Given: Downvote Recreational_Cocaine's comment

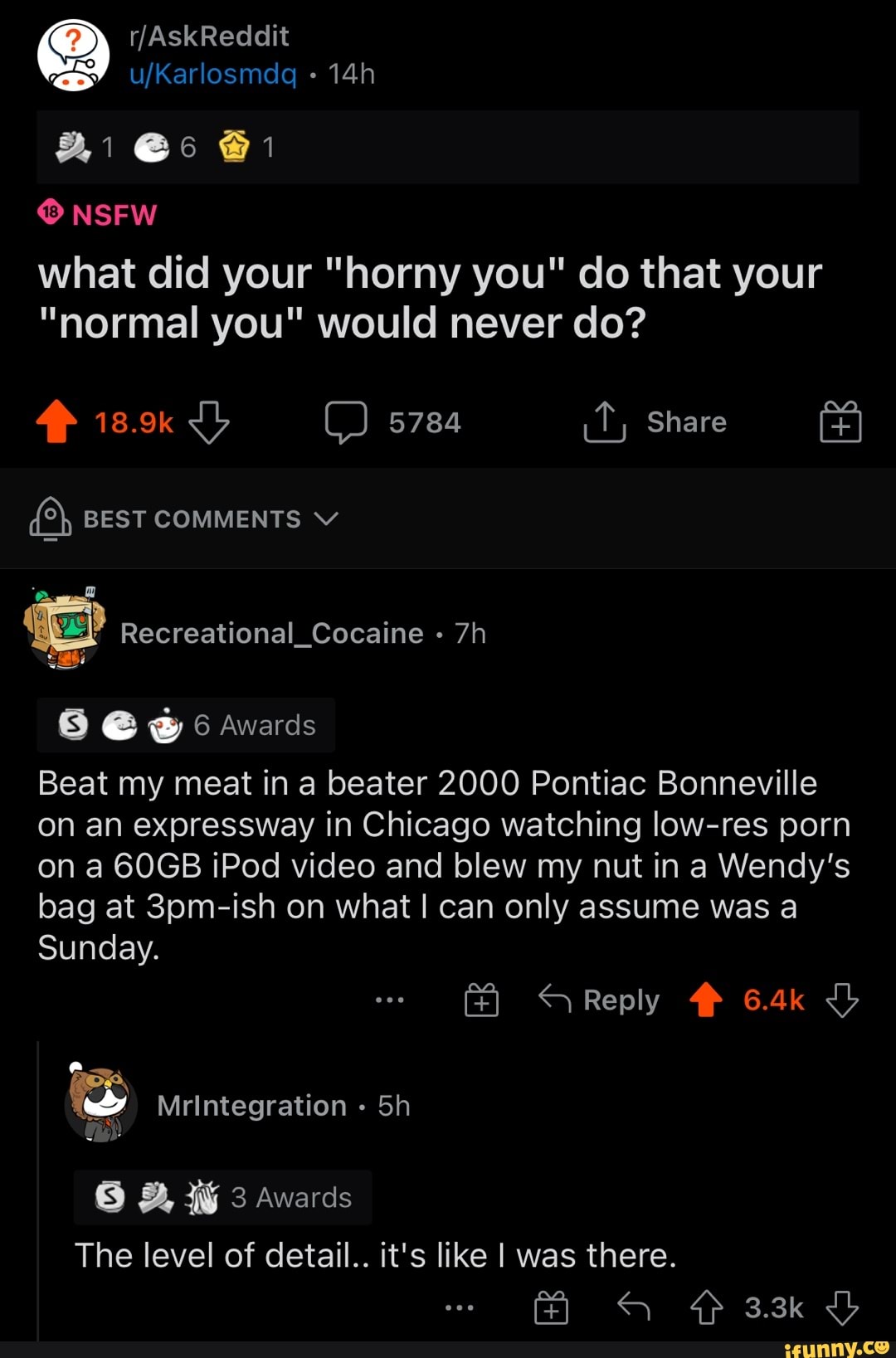Looking at the screenshot, I should tap(842, 1000).
